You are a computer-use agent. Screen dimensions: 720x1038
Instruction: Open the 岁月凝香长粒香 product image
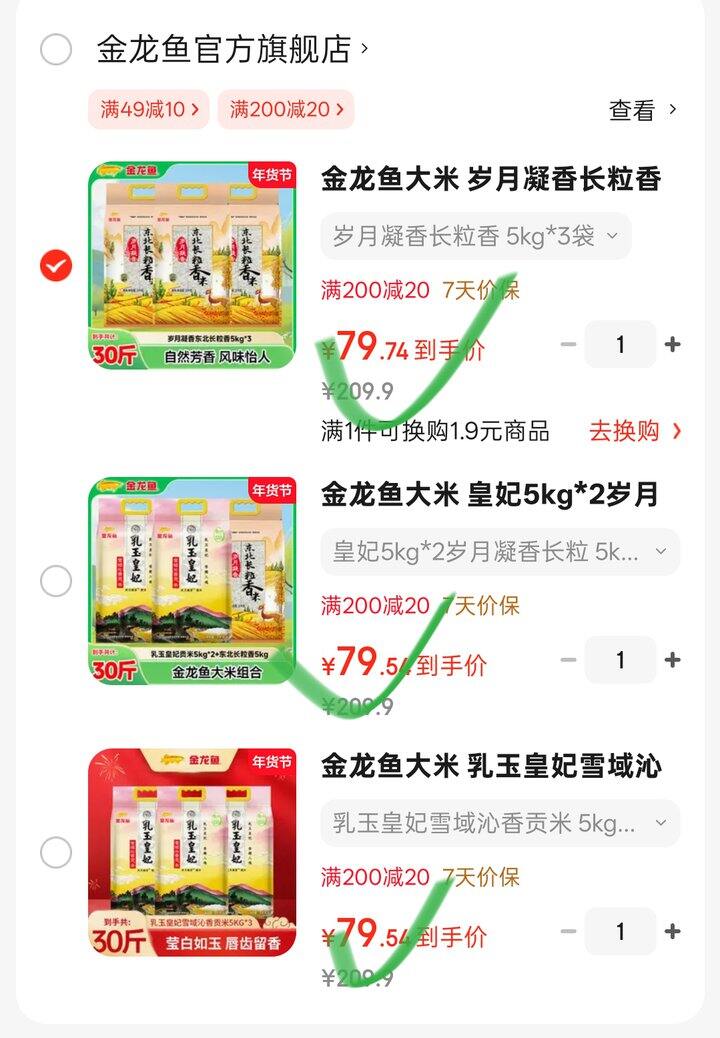coord(193,266)
